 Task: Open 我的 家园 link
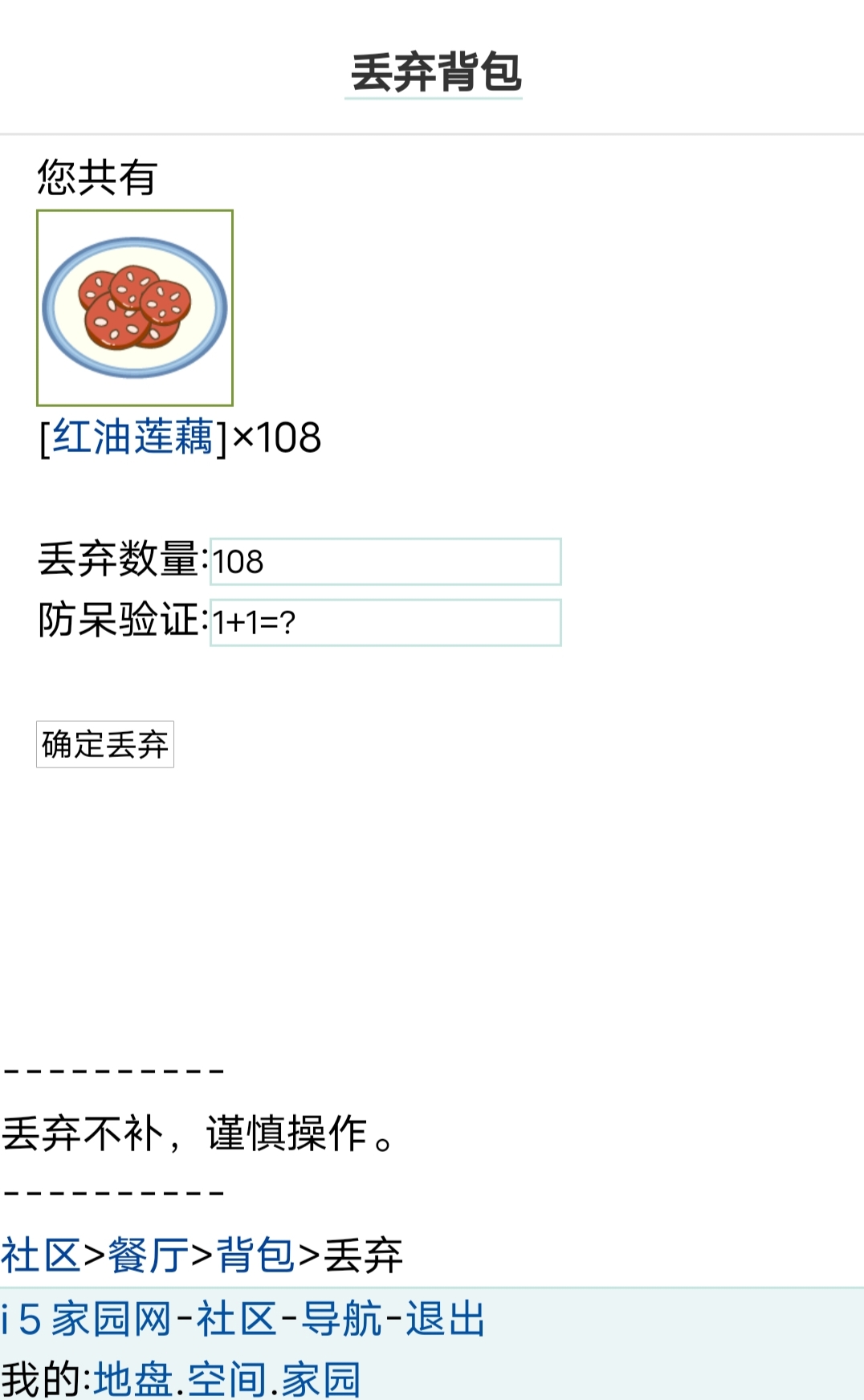tap(320, 1381)
